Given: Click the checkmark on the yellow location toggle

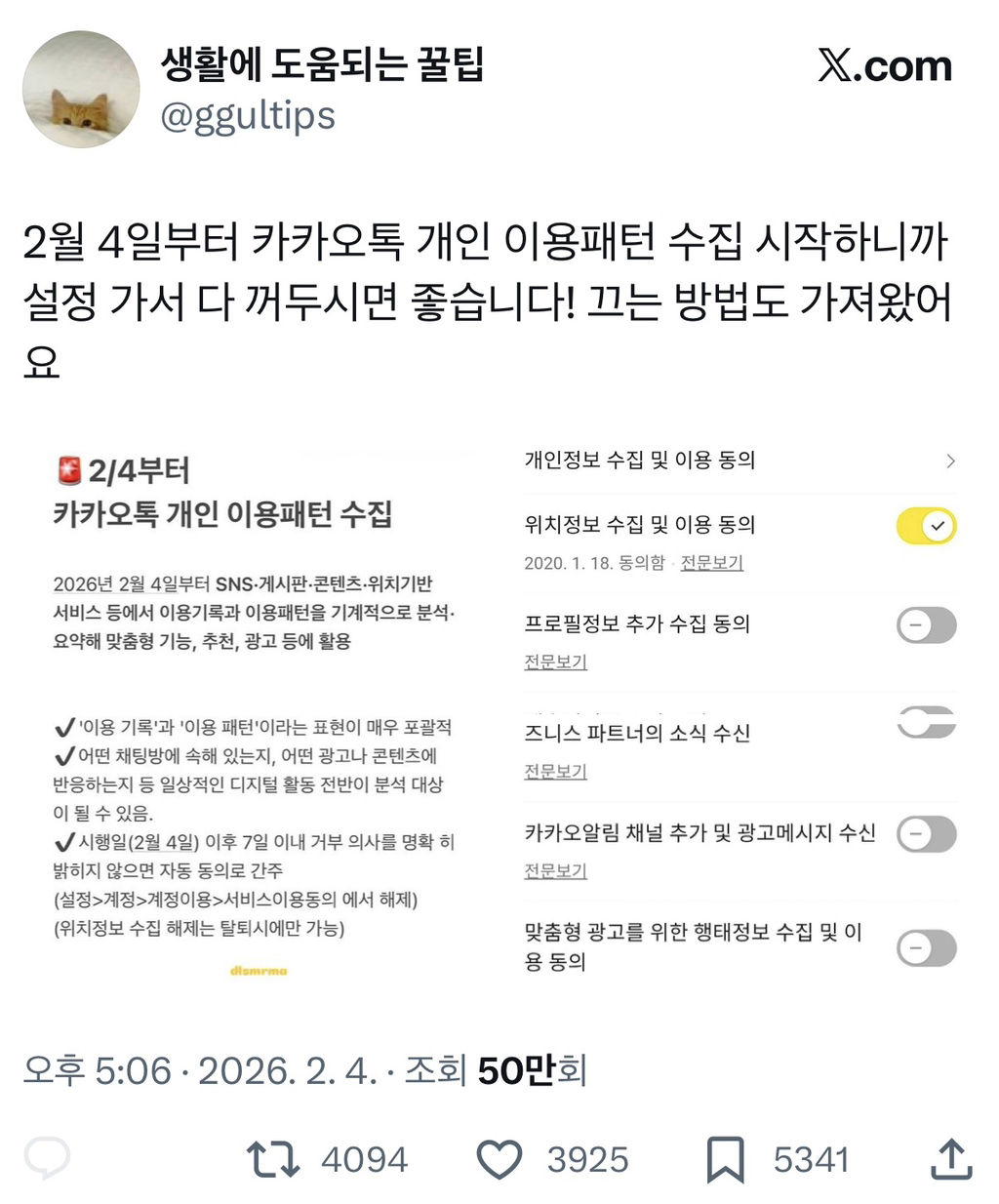Looking at the screenshot, I should point(939,526).
